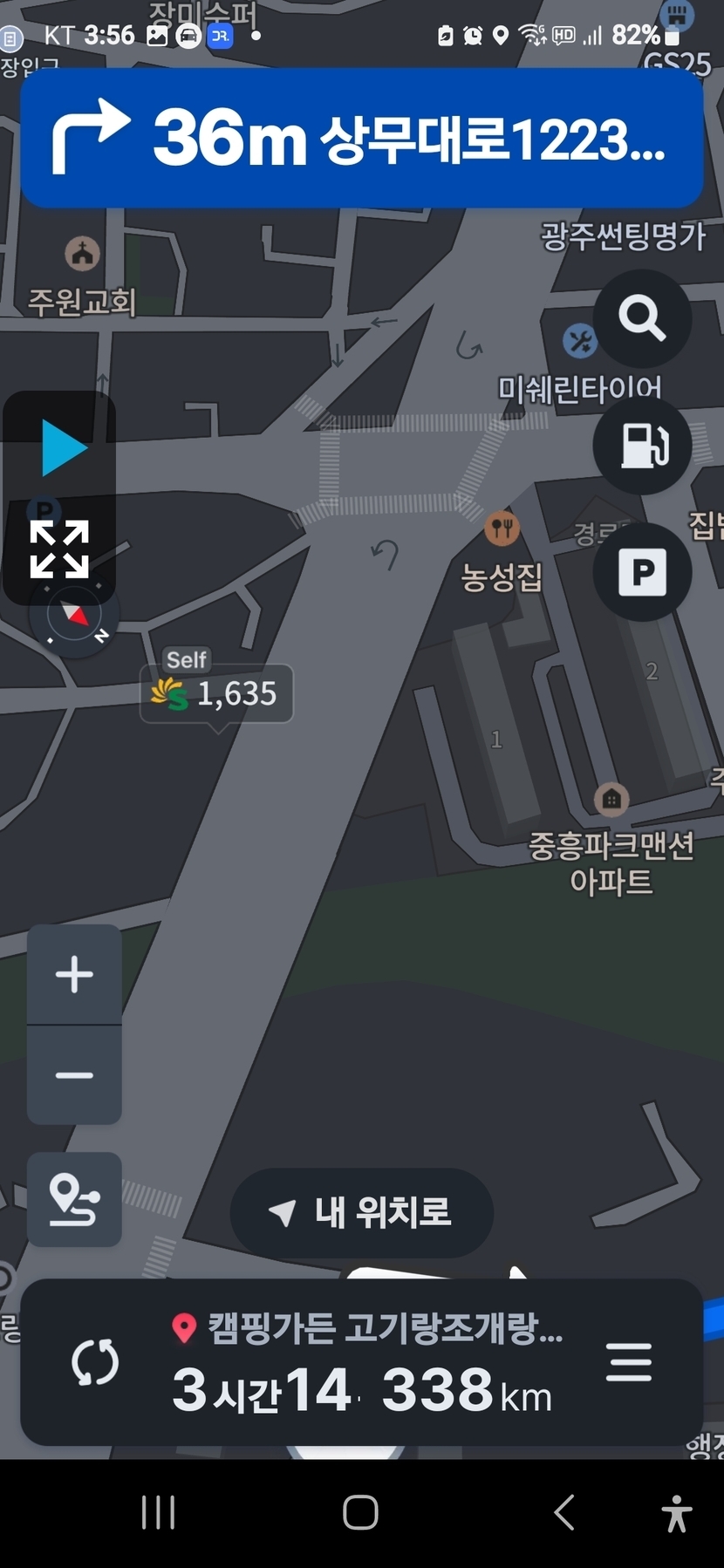The width and height of the screenshot is (724, 1568).
Task: Open the 1,635 self gas station price tag
Action: click(217, 694)
